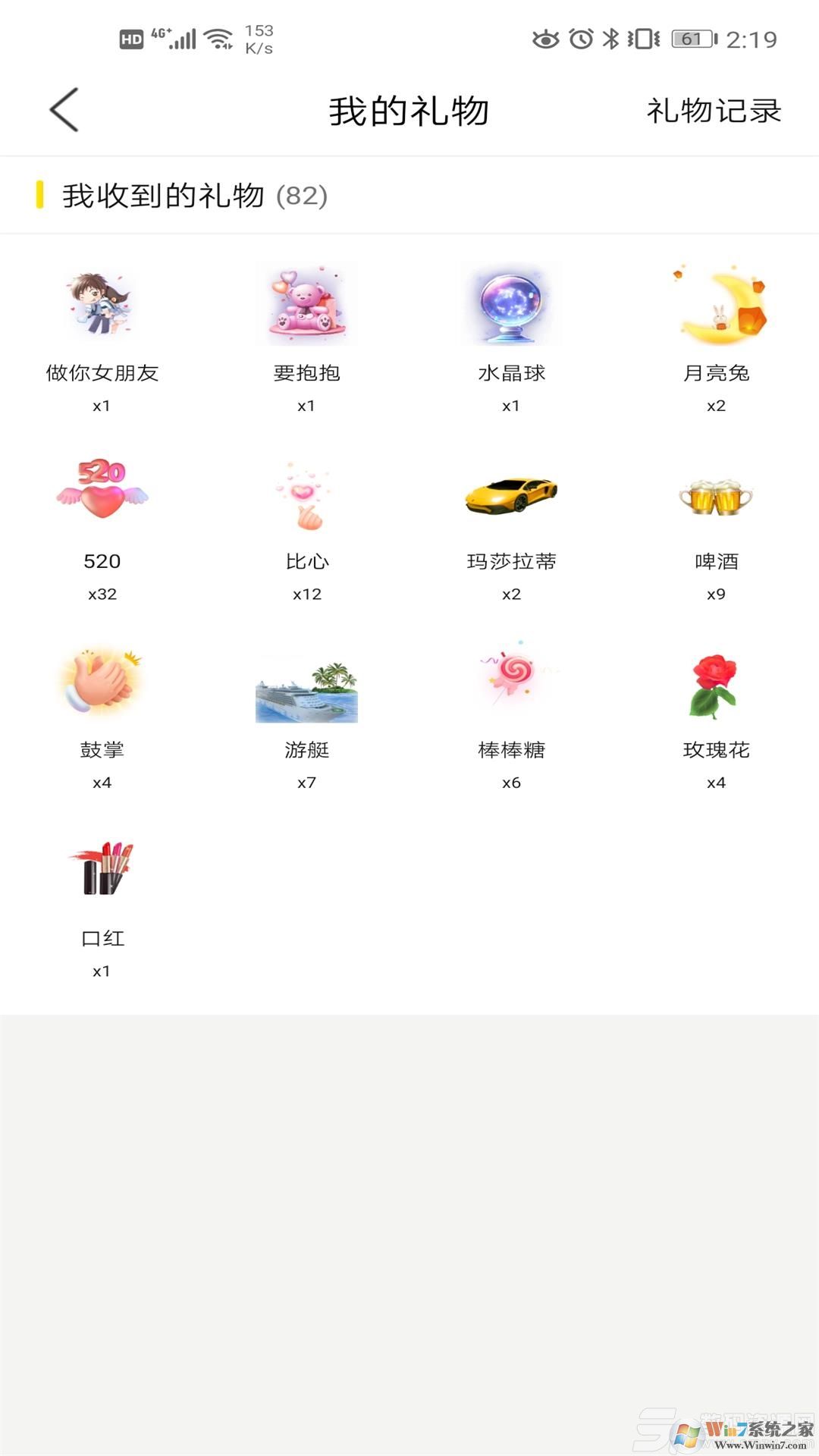Go back using the back arrow
The width and height of the screenshot is (819, 1456).
64,109
